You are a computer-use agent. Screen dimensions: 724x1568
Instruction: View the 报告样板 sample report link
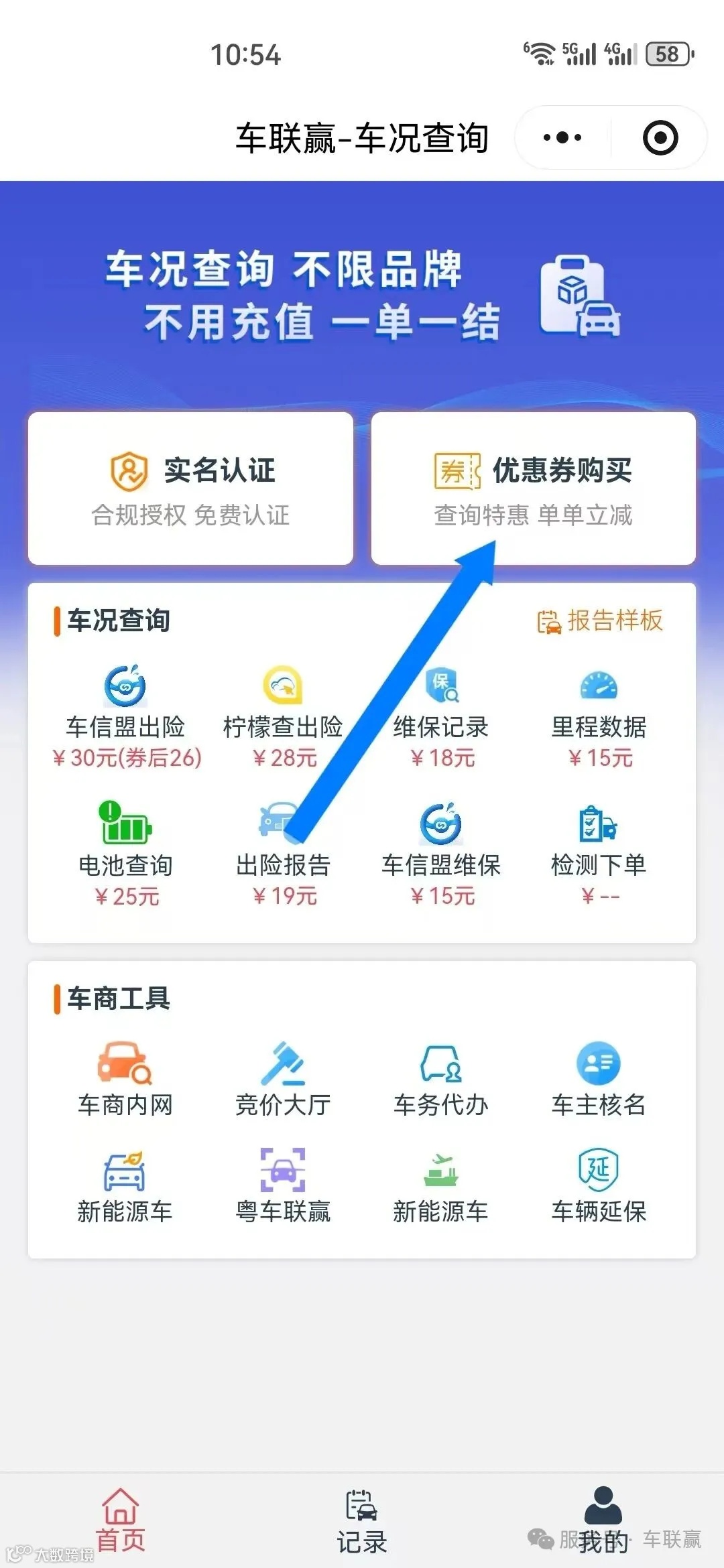tap(600, 622)
